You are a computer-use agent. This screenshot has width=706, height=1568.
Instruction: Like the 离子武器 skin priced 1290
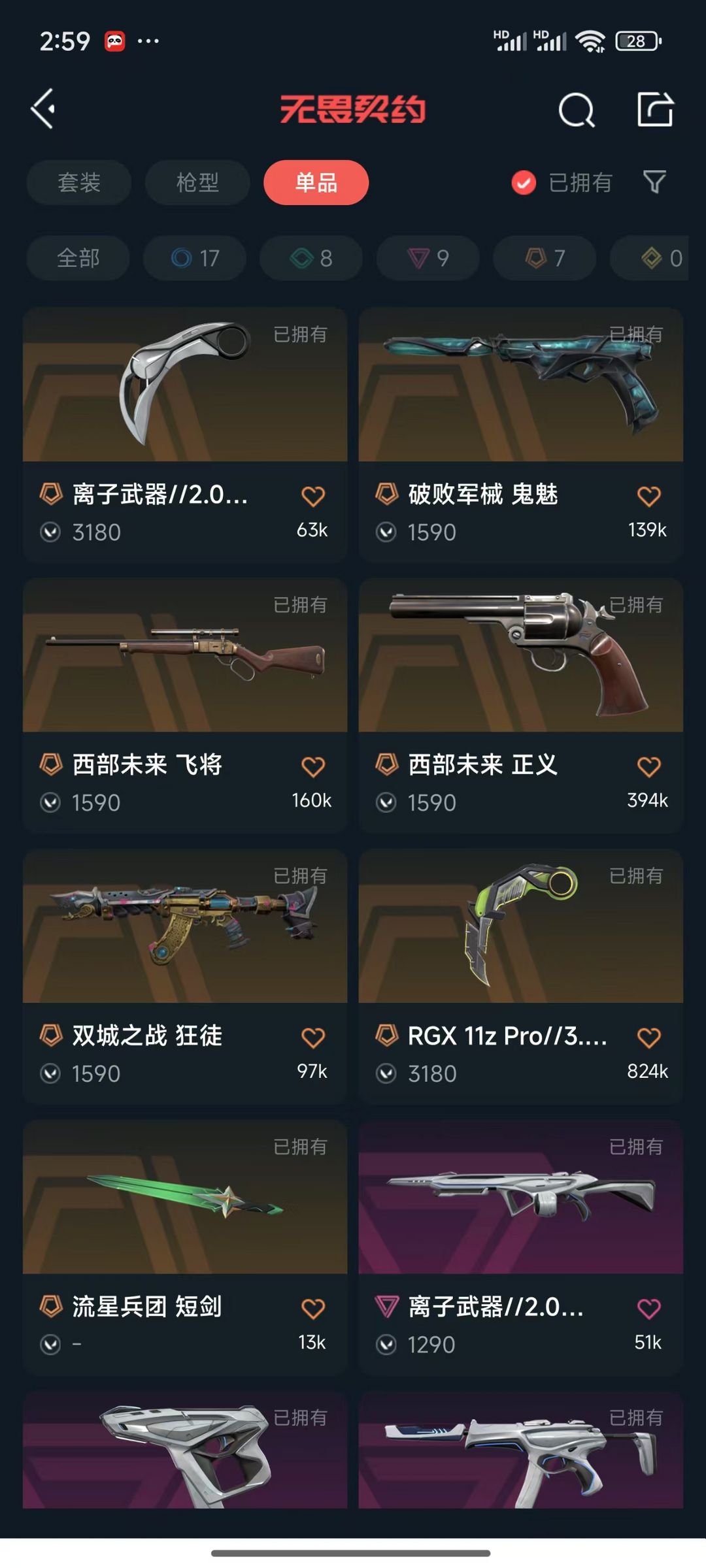coord(648,1309)
